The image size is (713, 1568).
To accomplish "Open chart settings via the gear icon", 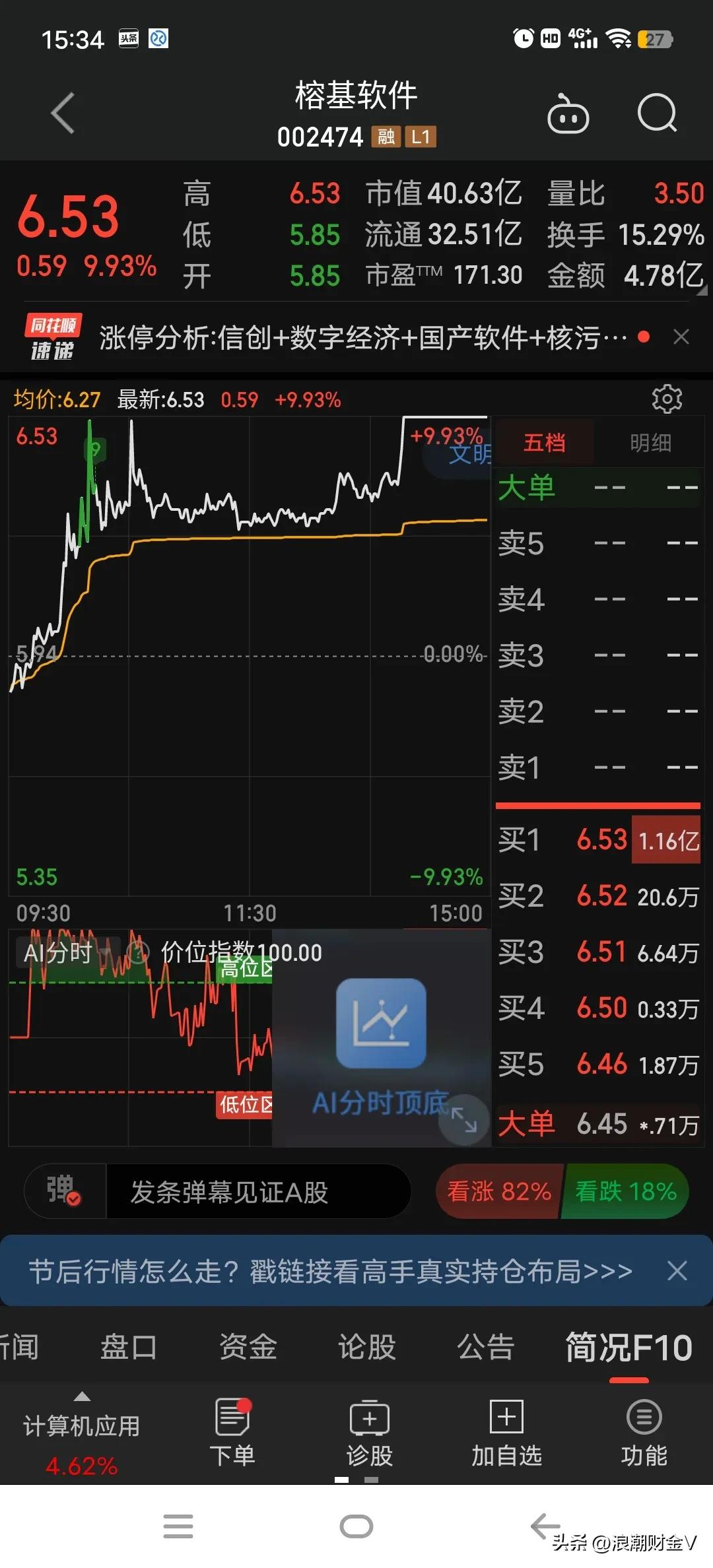I will pos(667,399).
